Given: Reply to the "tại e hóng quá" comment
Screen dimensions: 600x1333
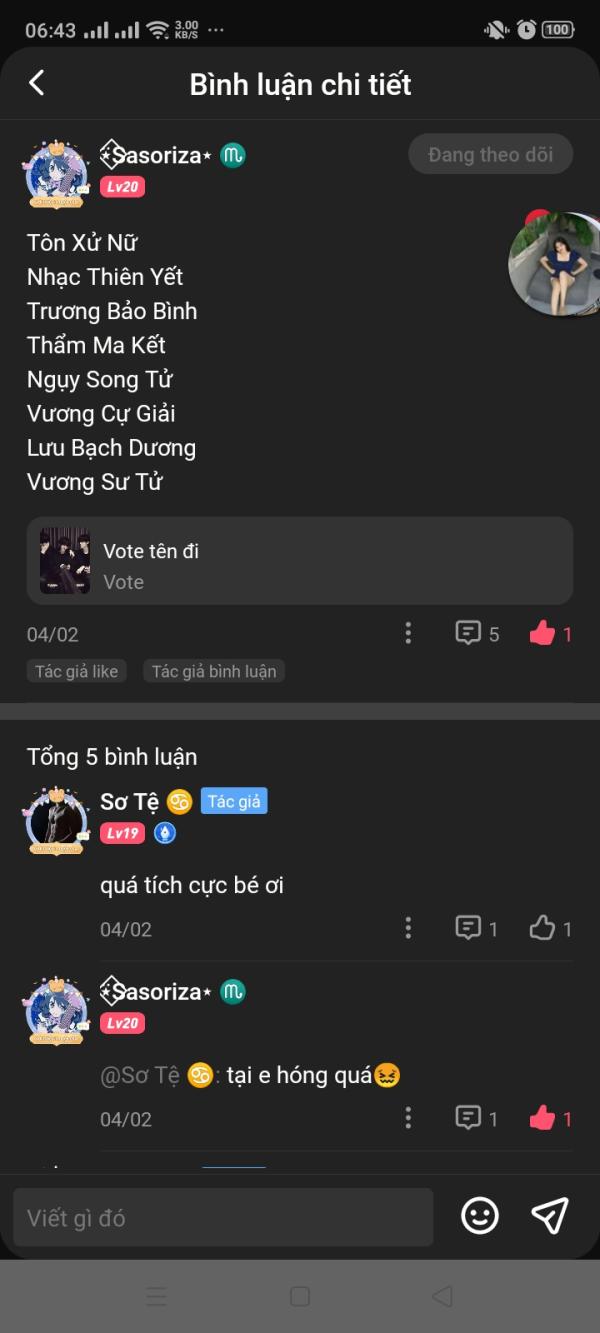Looking at the screenshot, I should pyautogui.click(x=476, y=1119).
